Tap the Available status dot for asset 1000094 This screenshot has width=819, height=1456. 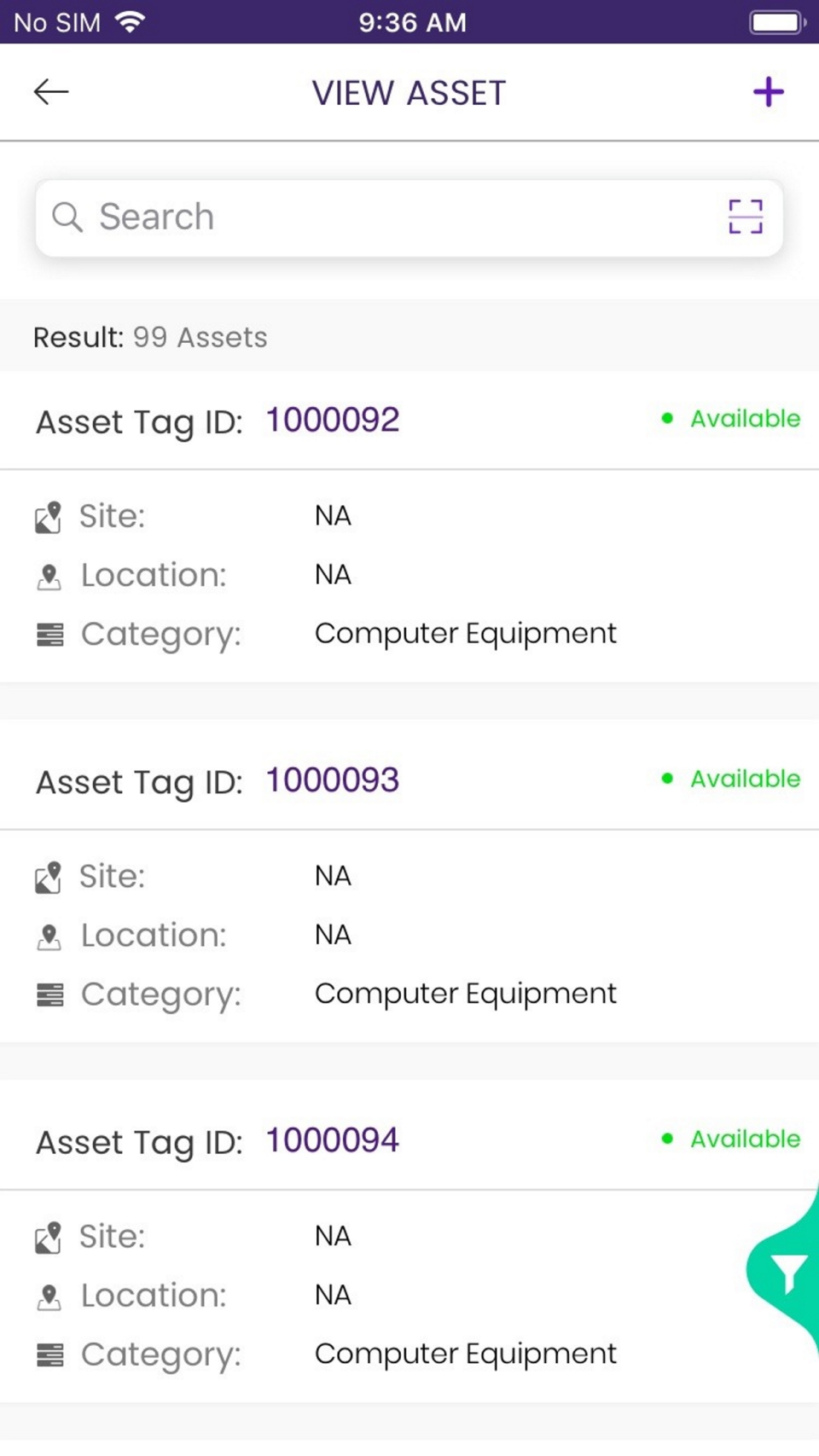pos(667,1138)
